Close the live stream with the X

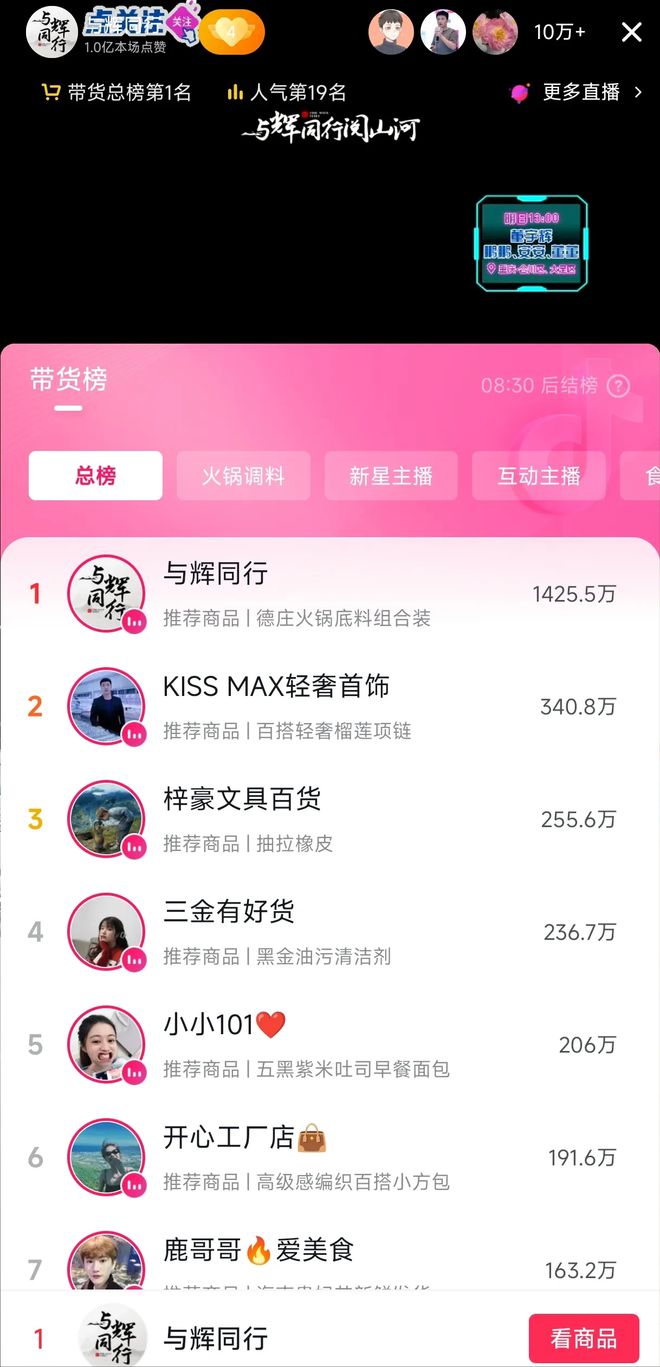coord(631,32)
